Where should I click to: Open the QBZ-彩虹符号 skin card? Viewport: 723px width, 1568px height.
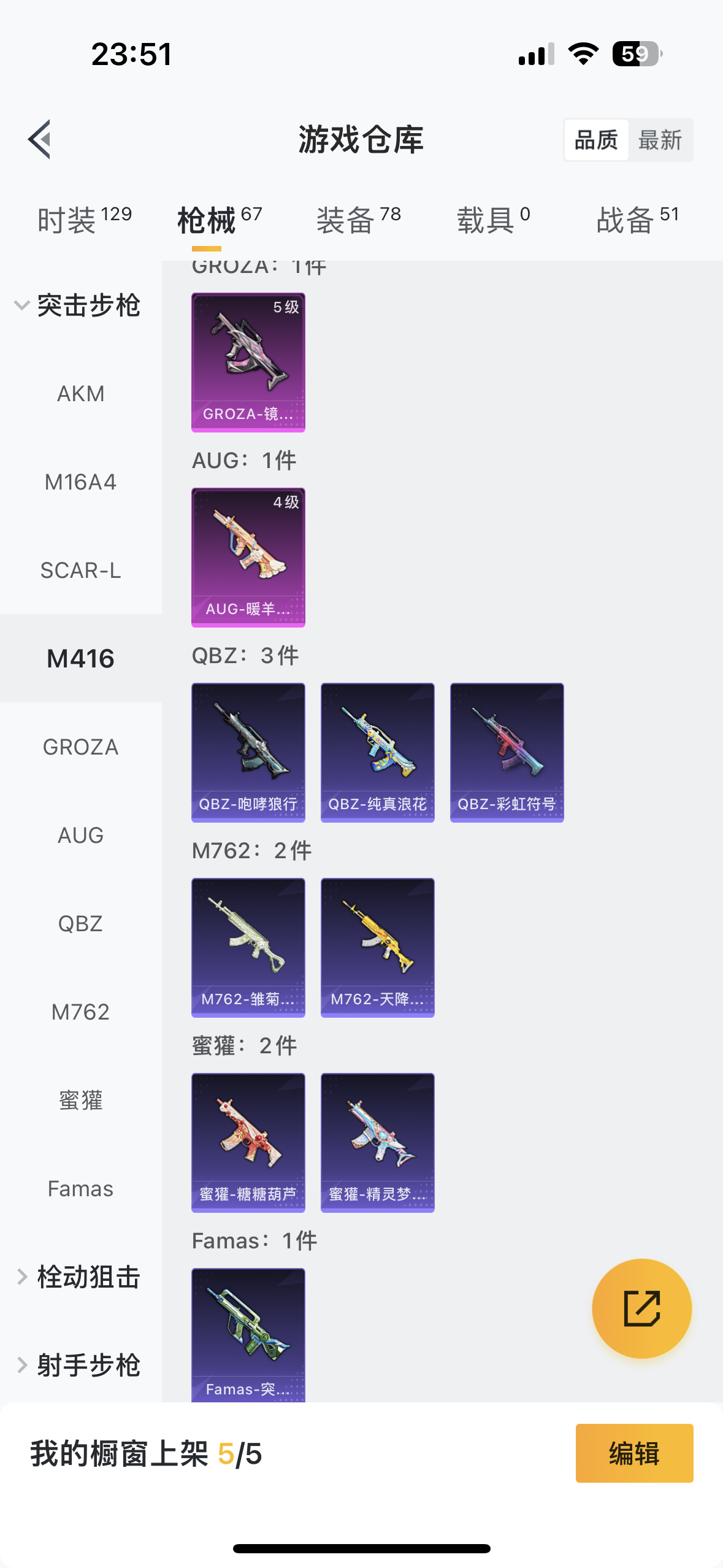(x=507, y=753)
